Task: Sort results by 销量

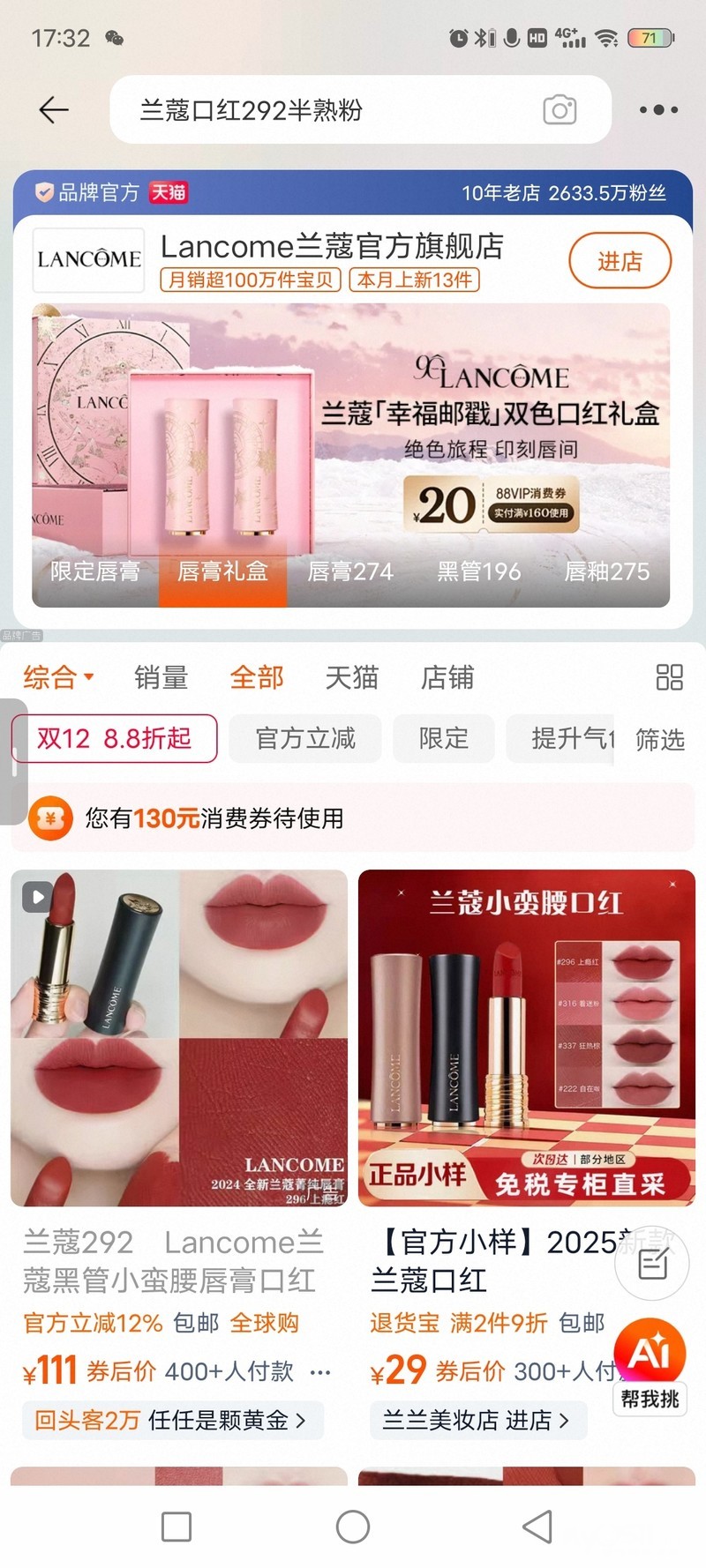Action: pyautogui.click(x=161, y=677)
